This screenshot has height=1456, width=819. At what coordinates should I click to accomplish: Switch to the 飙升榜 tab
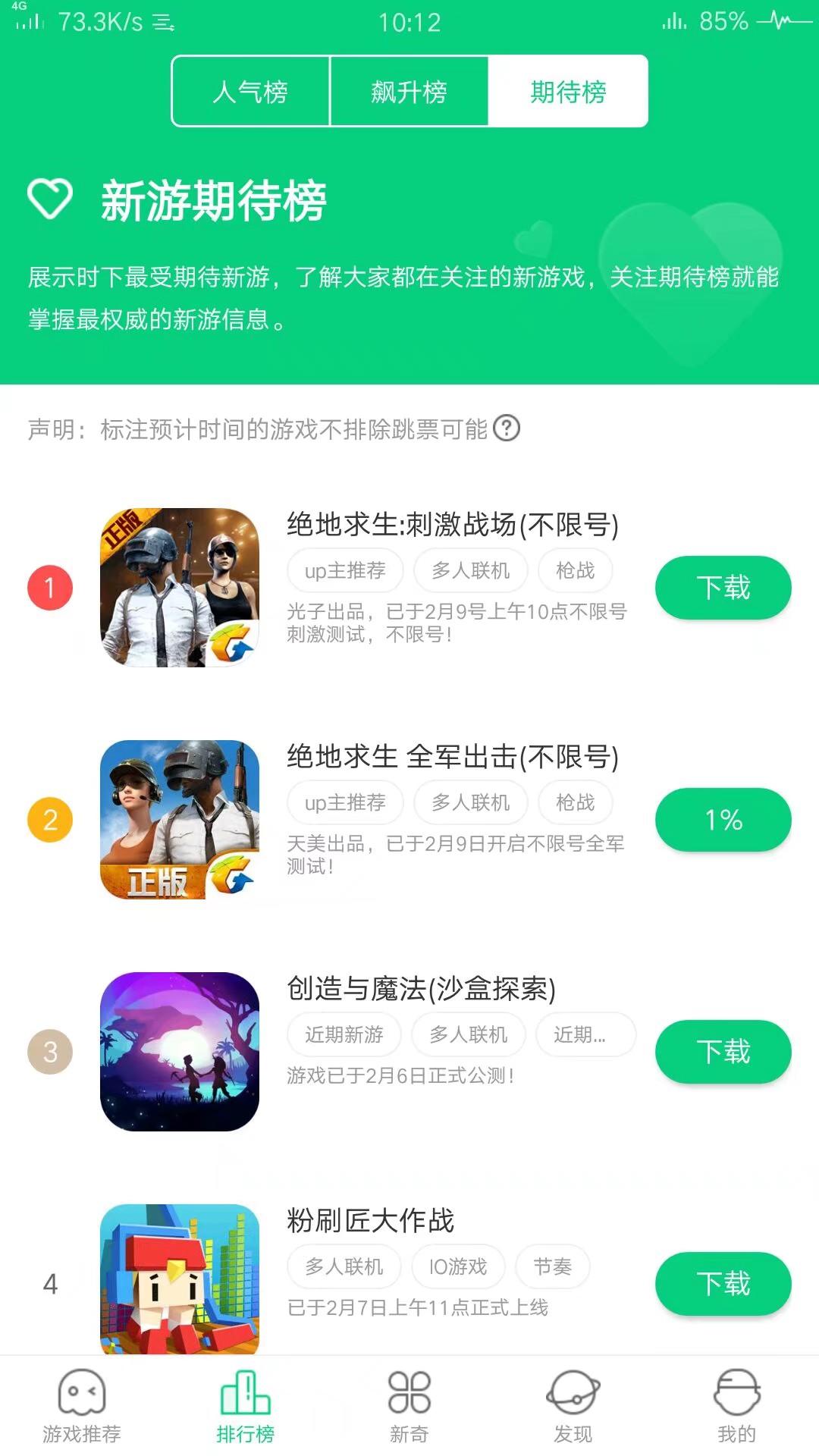coord(409,92)
